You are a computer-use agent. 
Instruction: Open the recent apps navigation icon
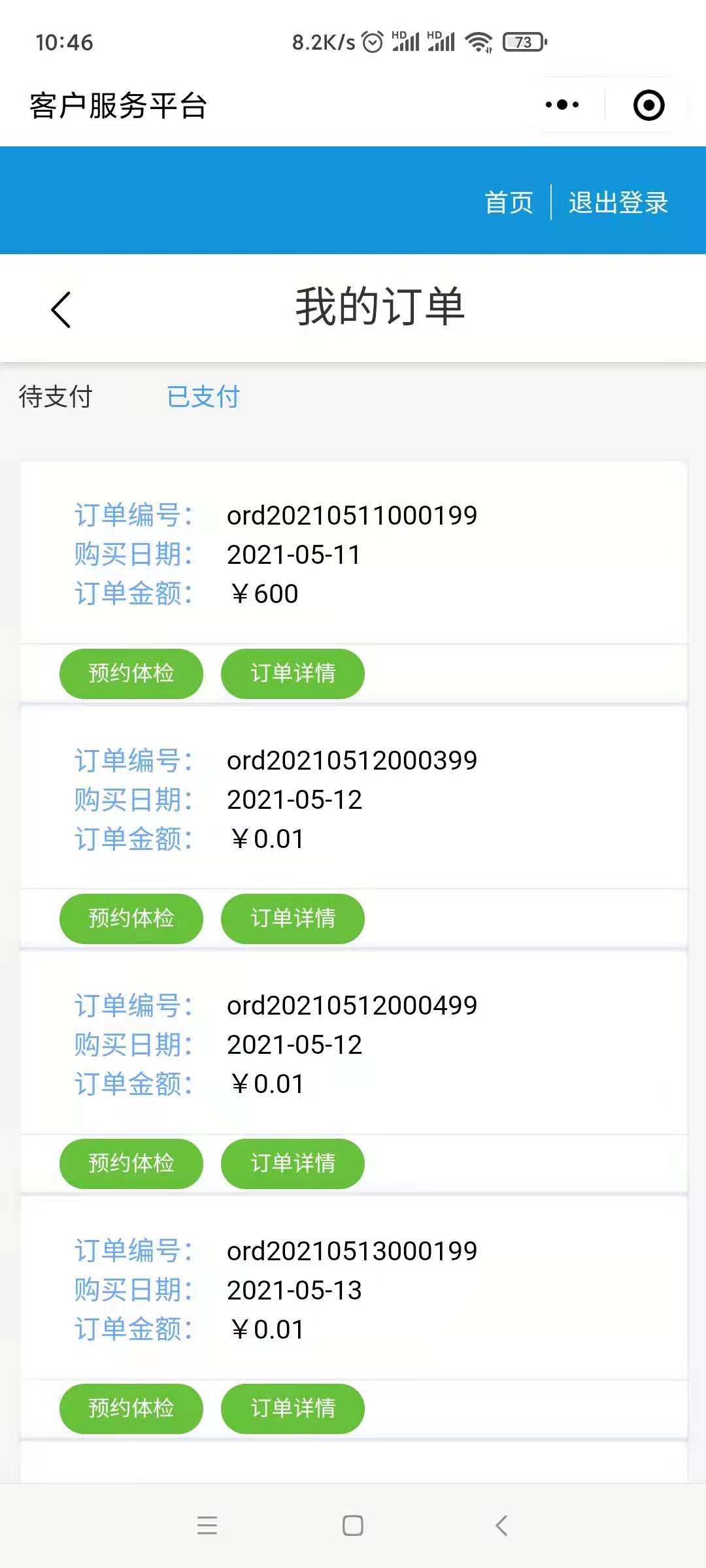[x=207, y=1526]
